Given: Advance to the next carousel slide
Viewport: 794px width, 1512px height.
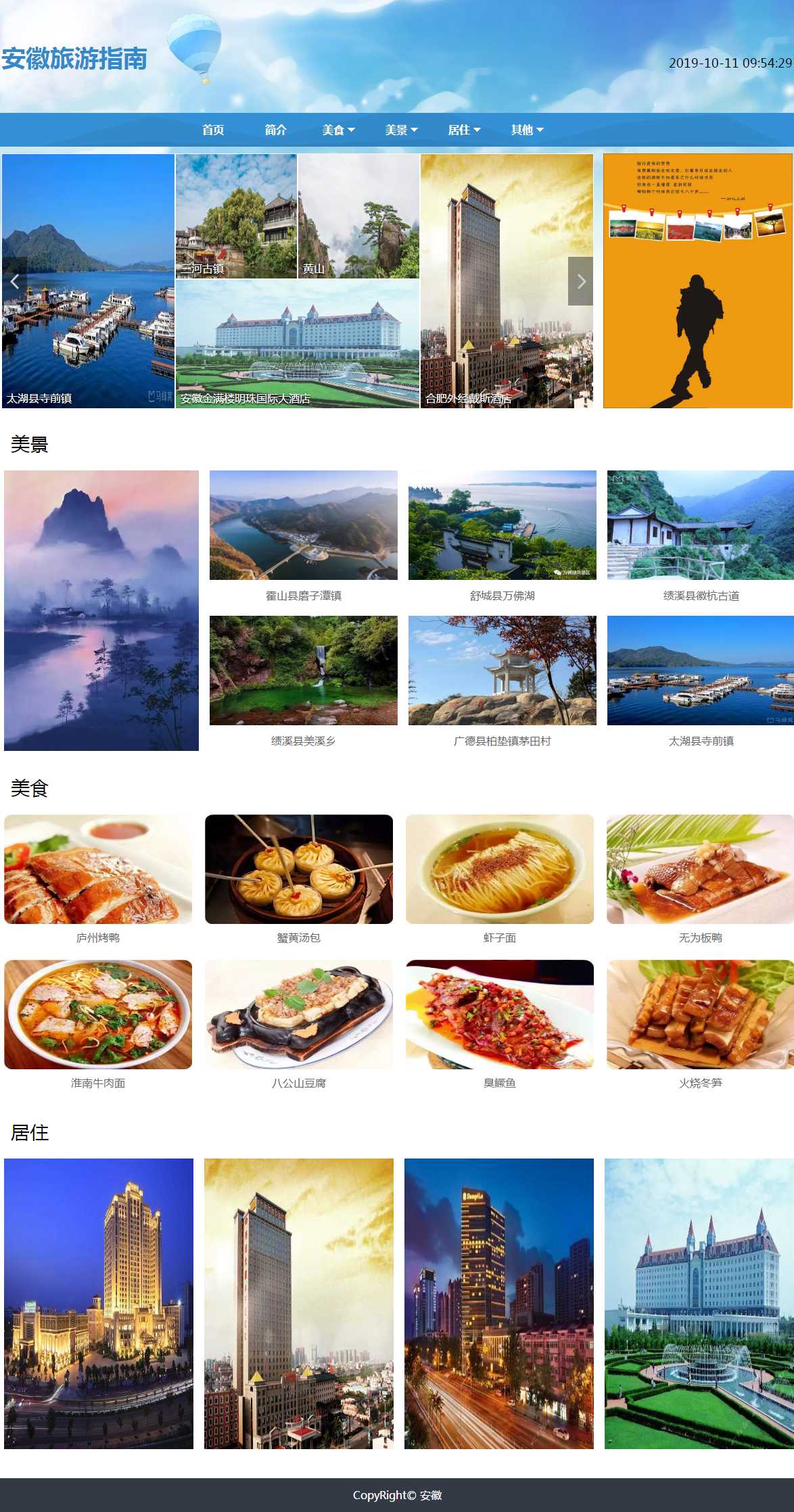Looking at the screenshot, I should pyautogui.click(x=580, y=281).
